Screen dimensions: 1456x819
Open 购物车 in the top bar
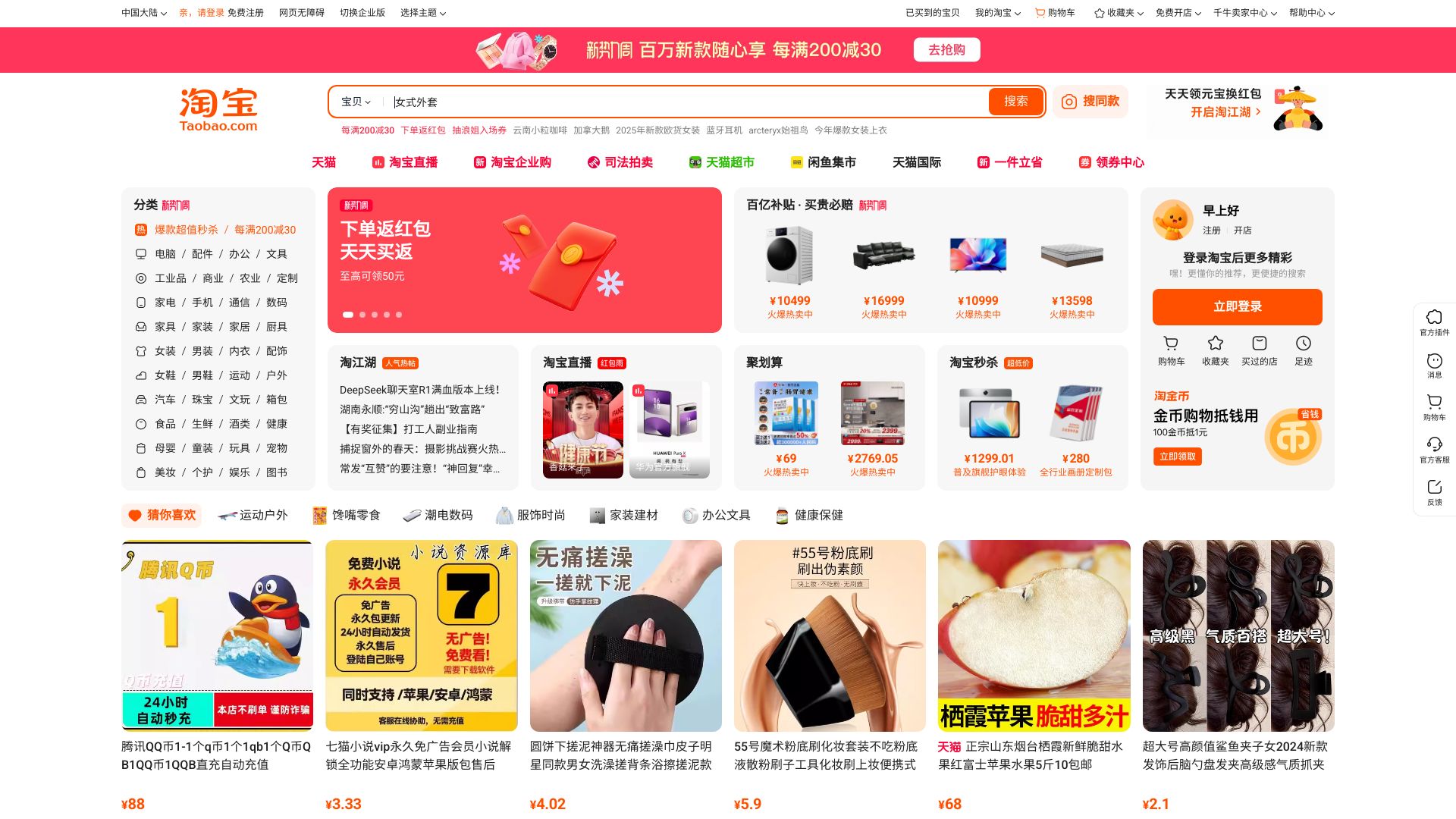click(1056, 13)
